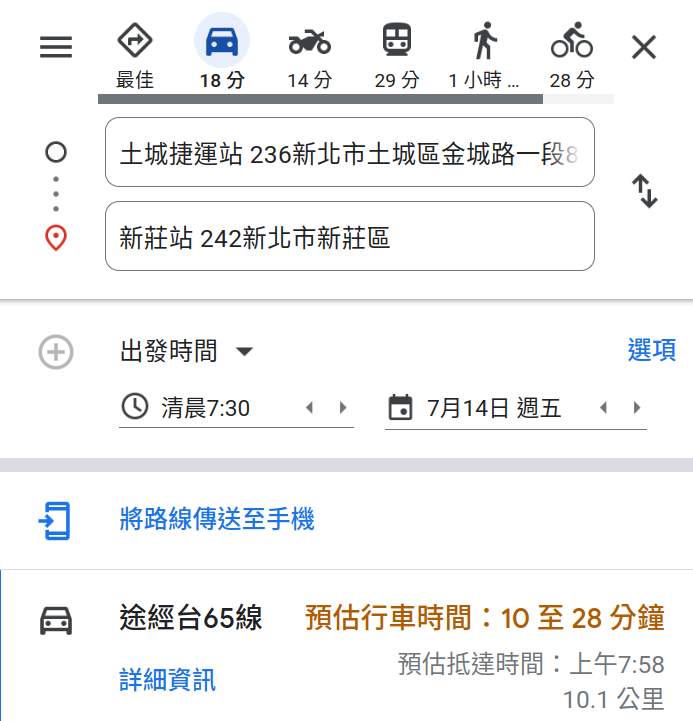Move departure time earlier than 7:30

click(x=310, y=408)
